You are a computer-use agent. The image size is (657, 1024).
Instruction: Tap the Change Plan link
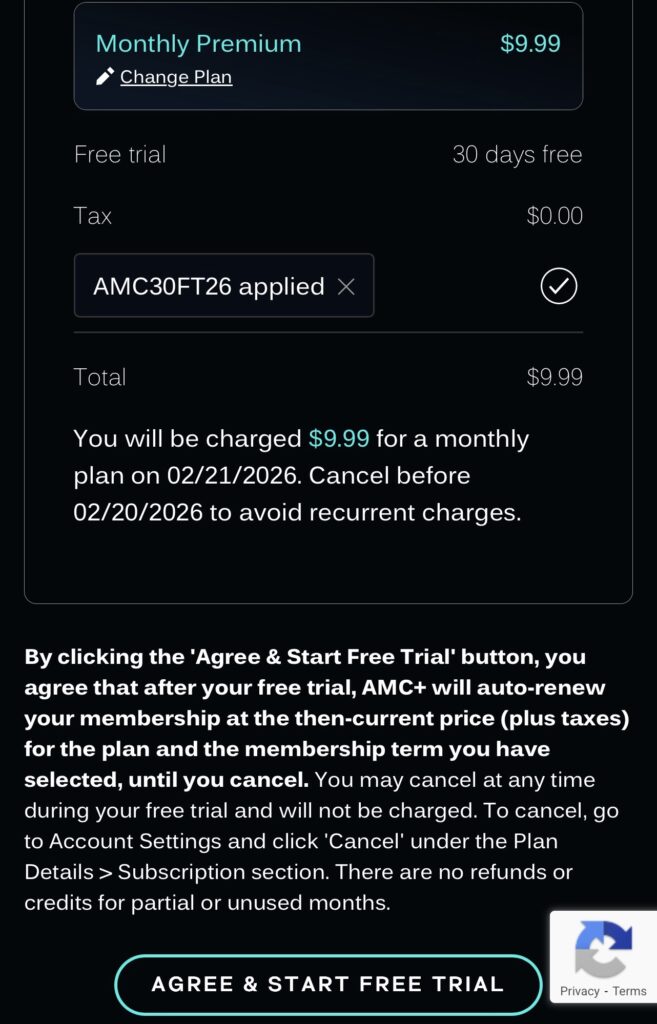175,77
